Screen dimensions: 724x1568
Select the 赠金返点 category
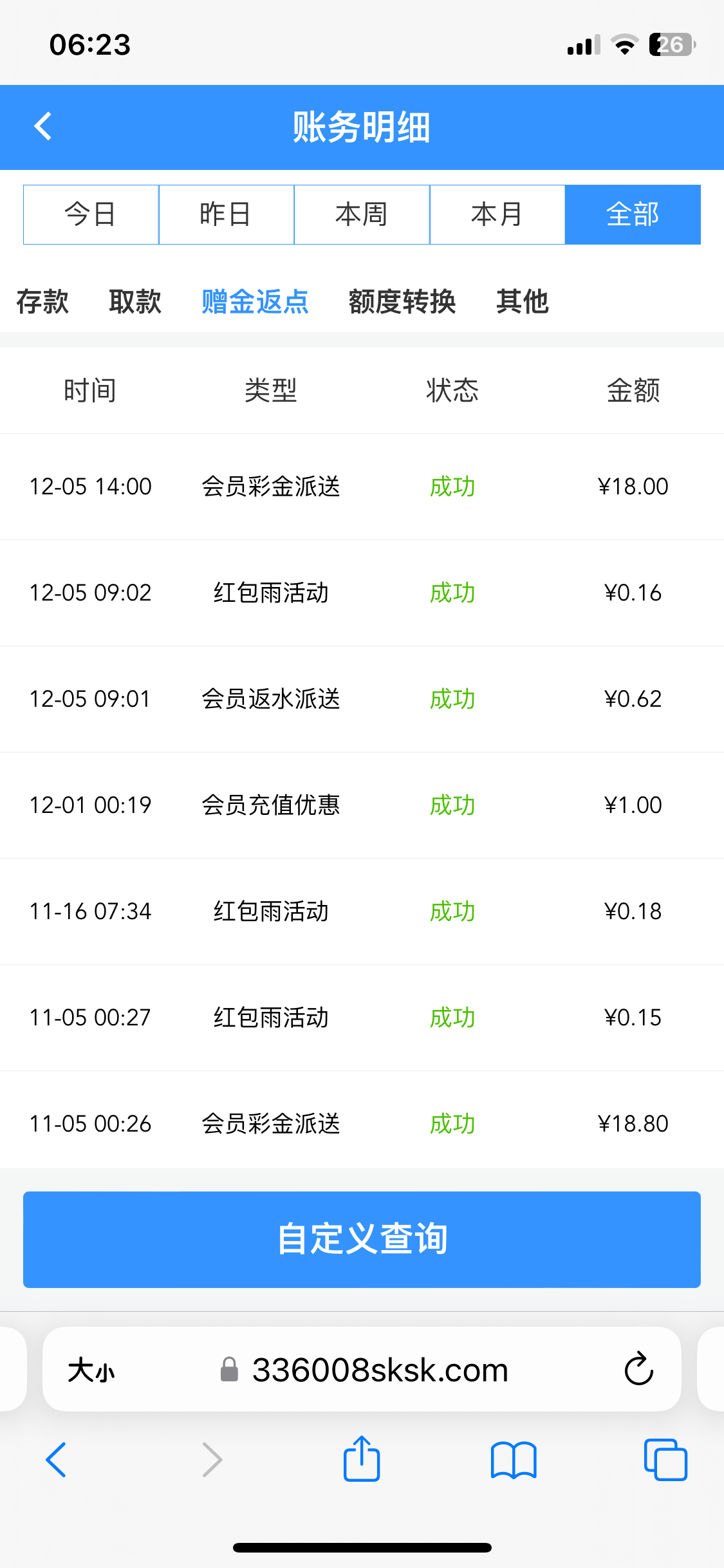point(255,301)
